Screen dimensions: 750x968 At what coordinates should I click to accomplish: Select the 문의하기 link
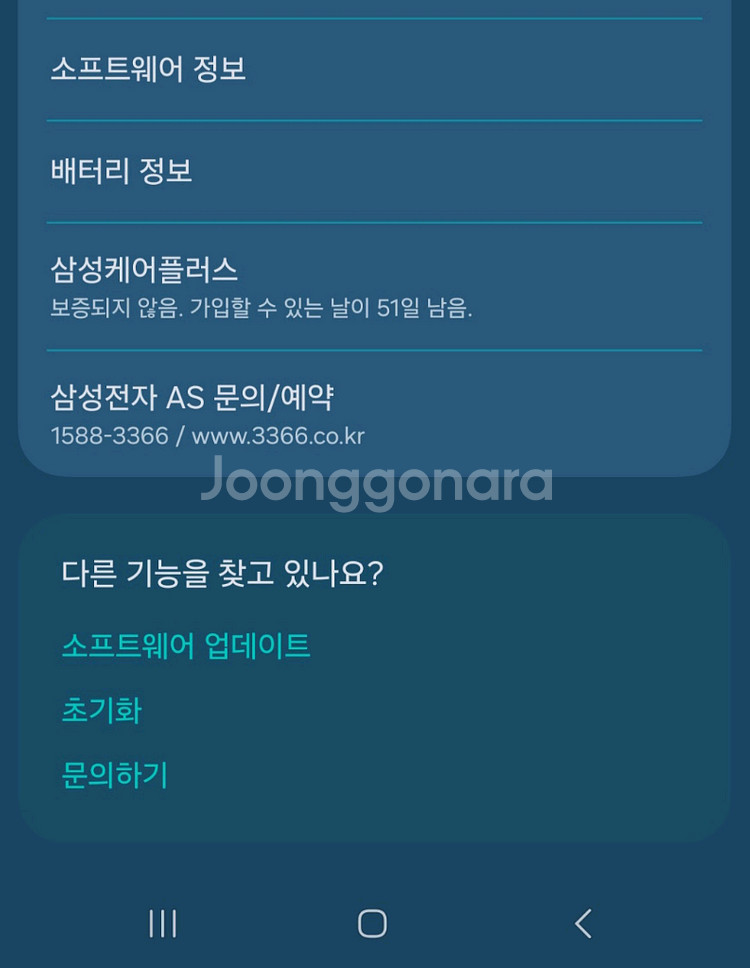pyautogui.click(x=115, y=775)
